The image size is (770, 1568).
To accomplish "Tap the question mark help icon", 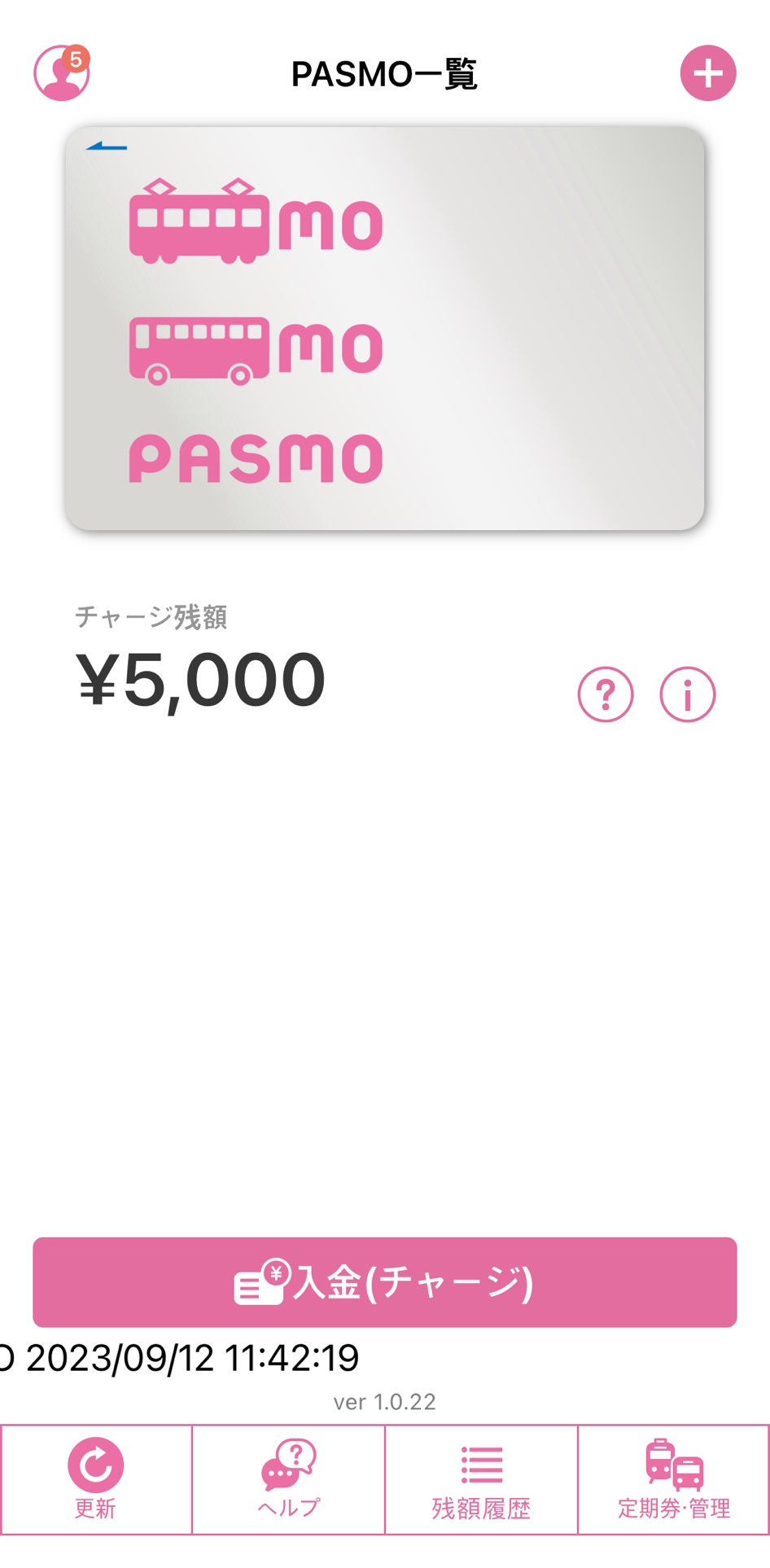I will pos(605,694).
